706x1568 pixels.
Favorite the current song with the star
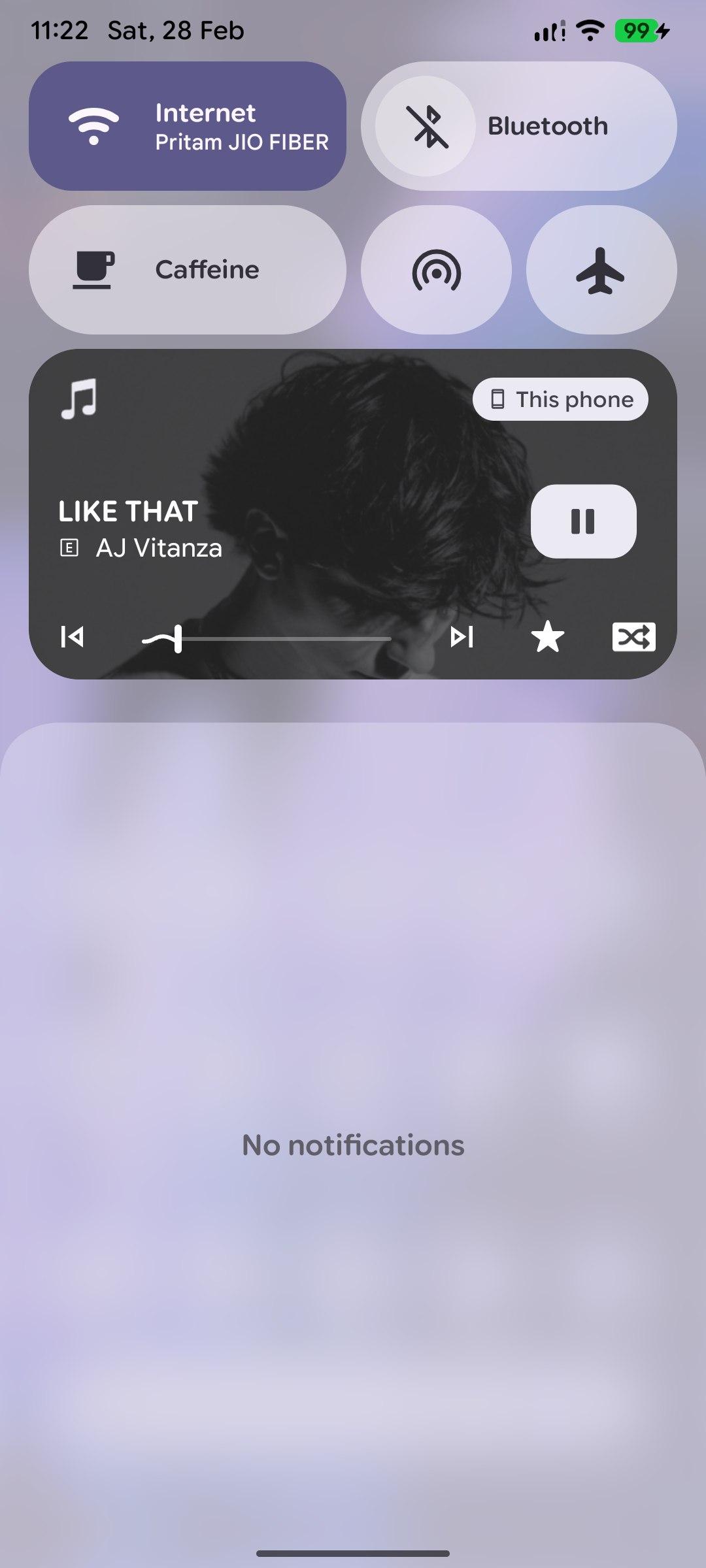click(x=547, y=636)
